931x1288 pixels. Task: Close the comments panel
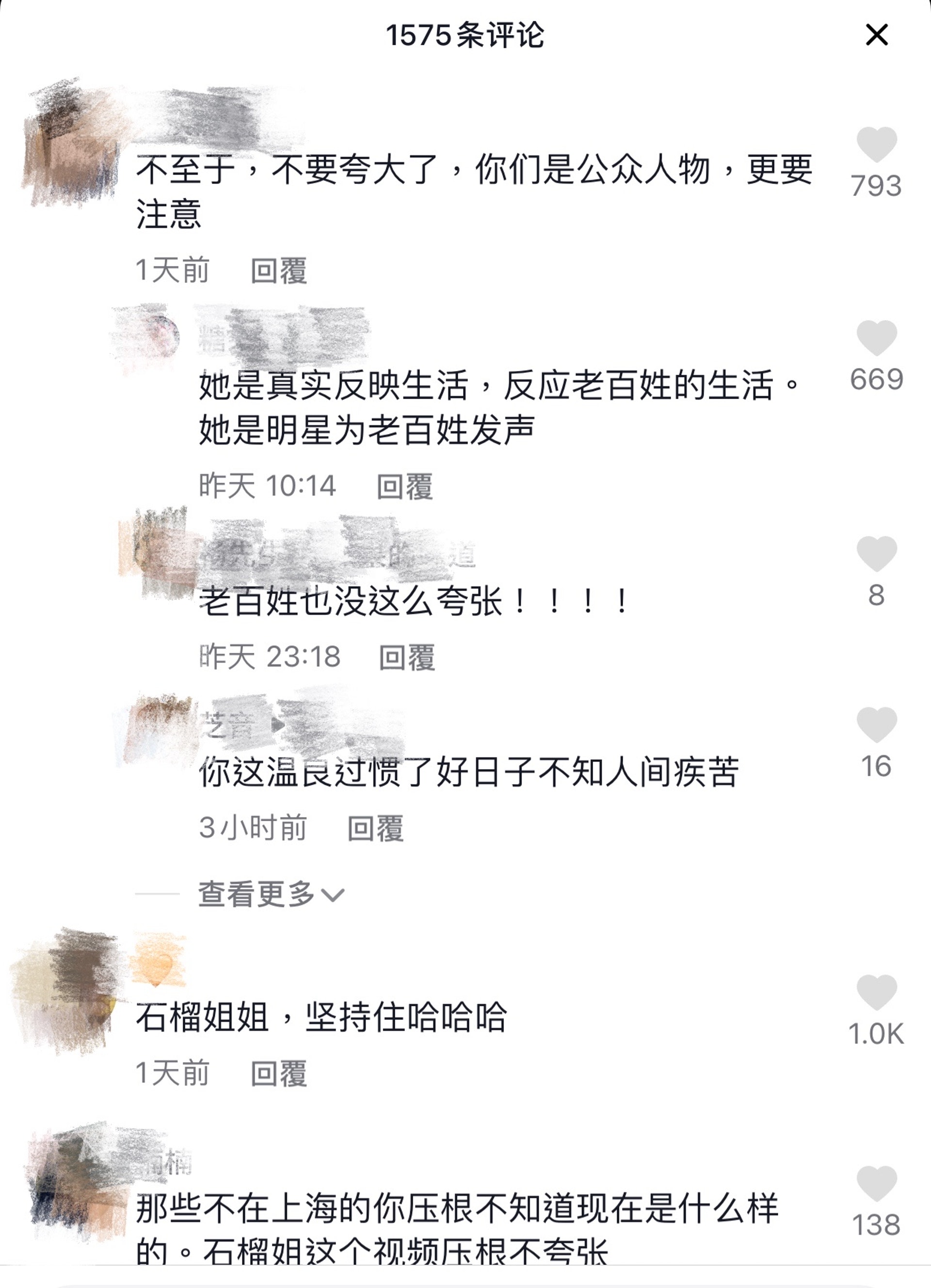point(877,35)
